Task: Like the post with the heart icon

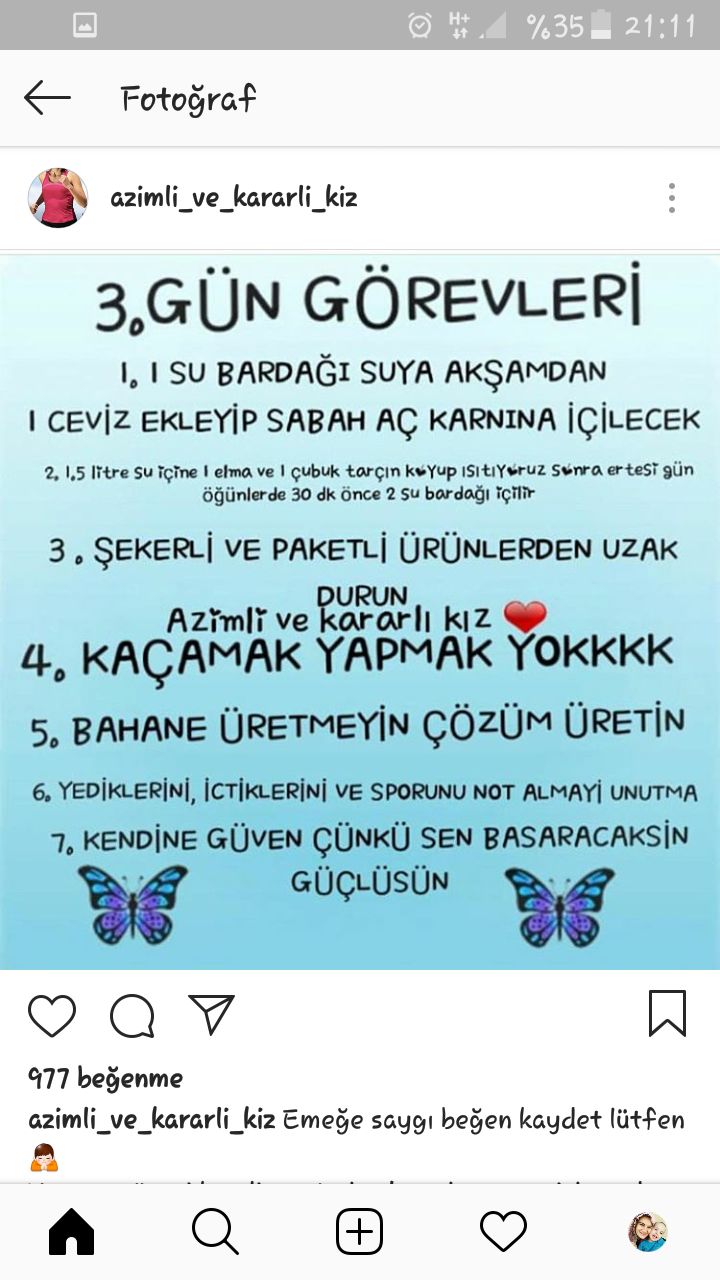Action: tap(52, 1015)
